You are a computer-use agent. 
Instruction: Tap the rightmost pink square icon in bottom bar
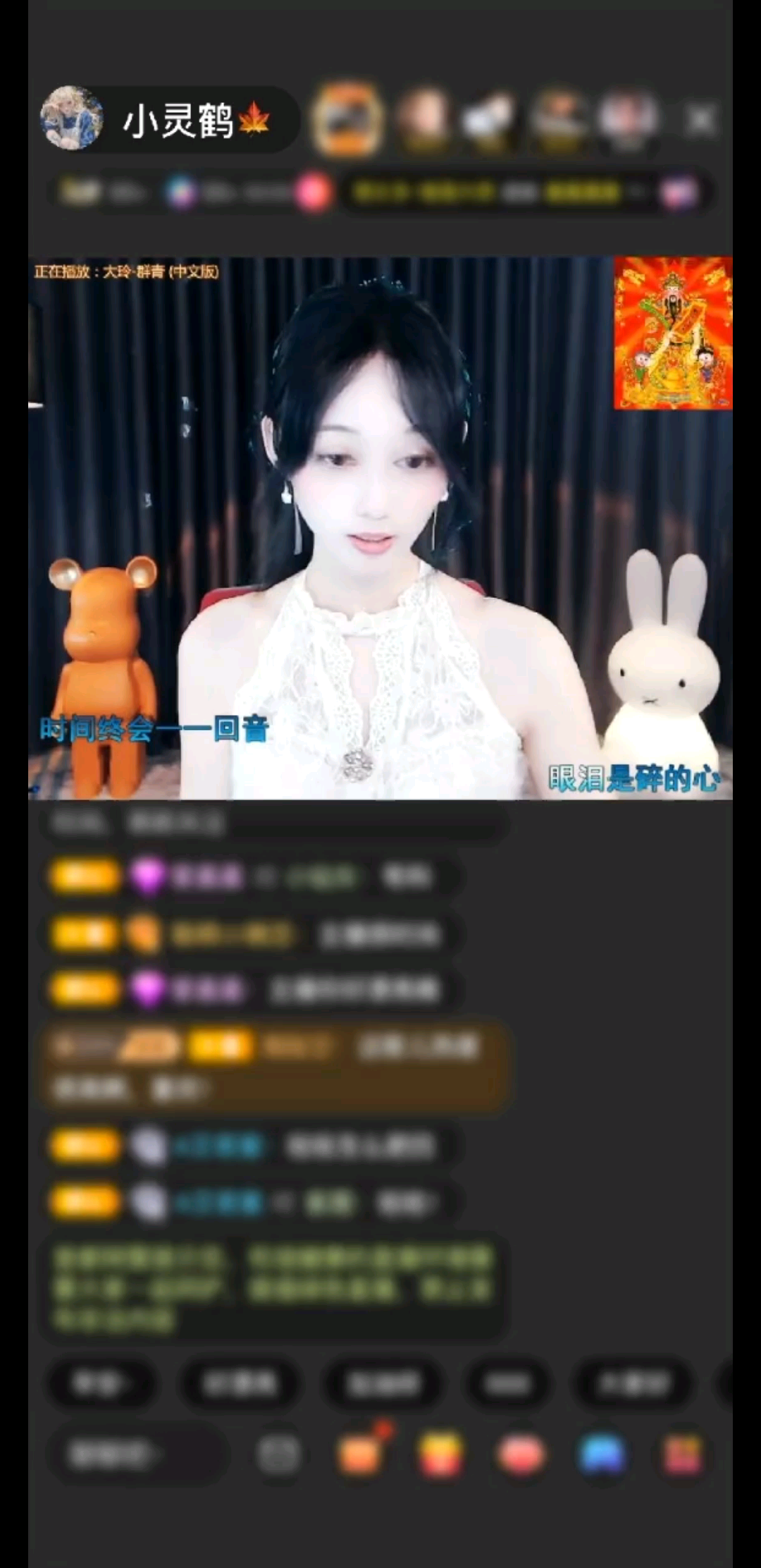point(682,1454)
